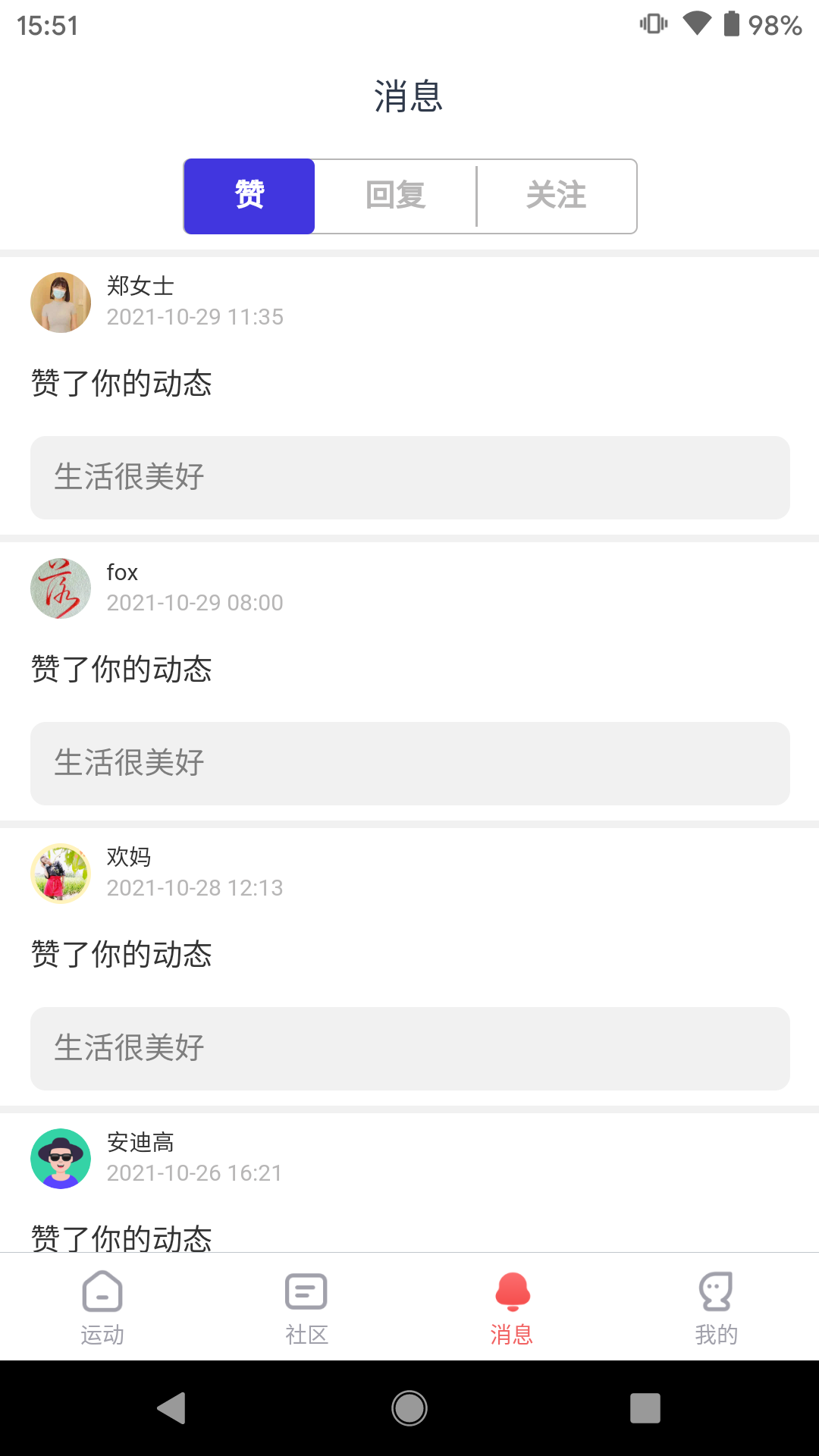819x1456 pixels.
Task: Switch to the 回复 replies tab
Action: coord(395,196)
